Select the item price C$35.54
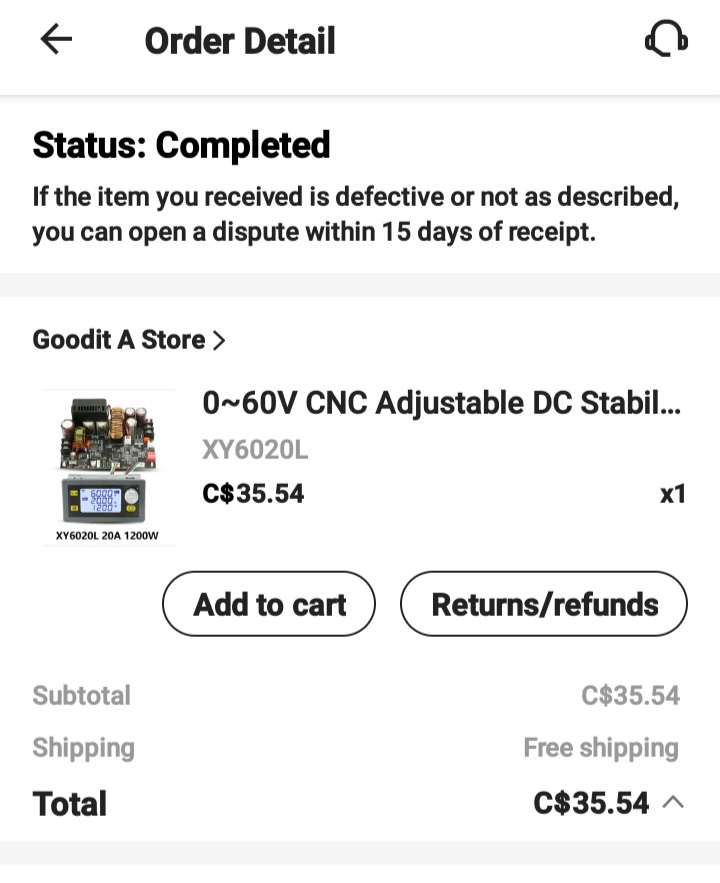The height and width of the screenshot is (883, 720). [252, 493]
